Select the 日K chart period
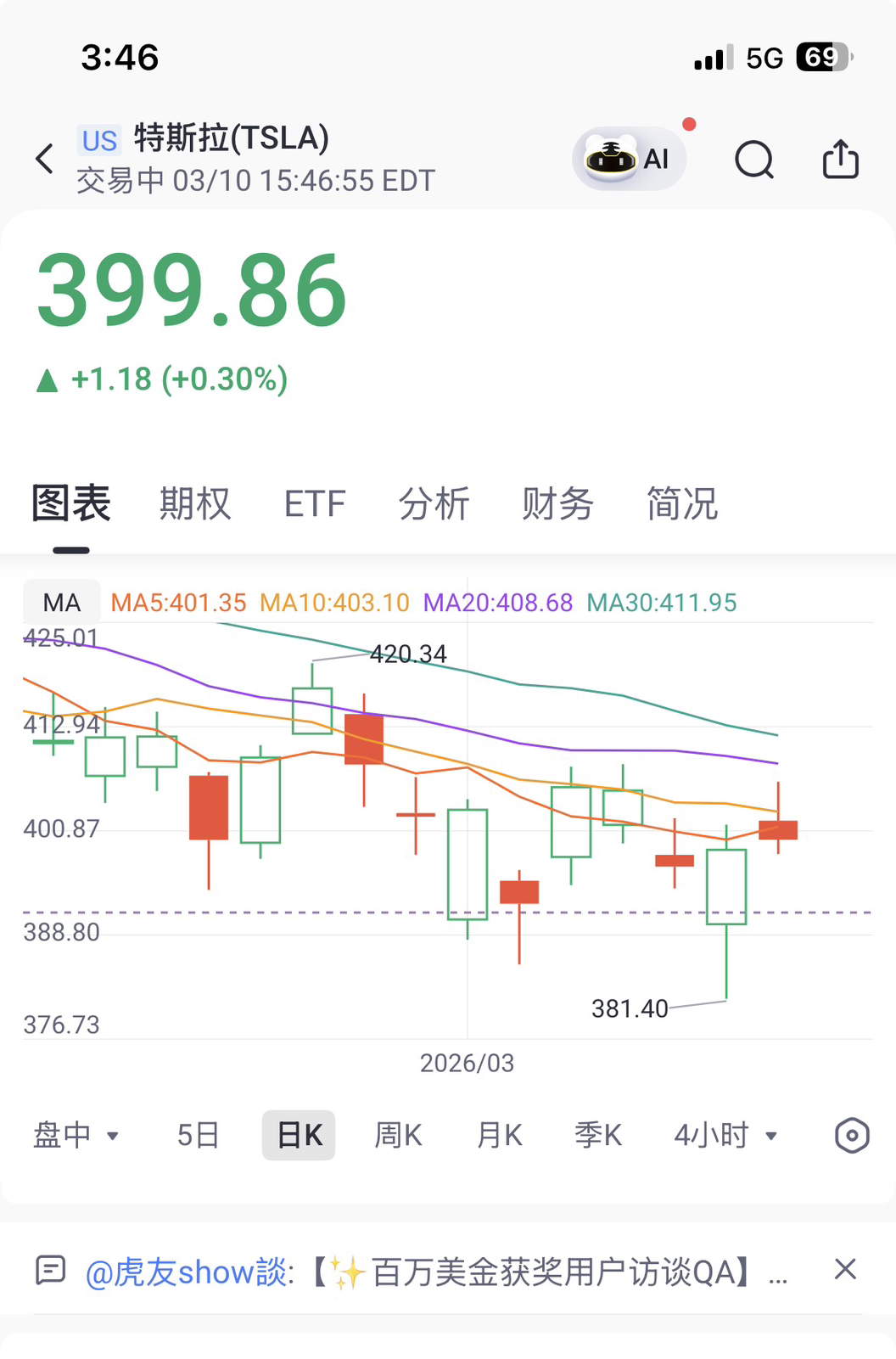896x1359 pixels. tap(299, 1135)
